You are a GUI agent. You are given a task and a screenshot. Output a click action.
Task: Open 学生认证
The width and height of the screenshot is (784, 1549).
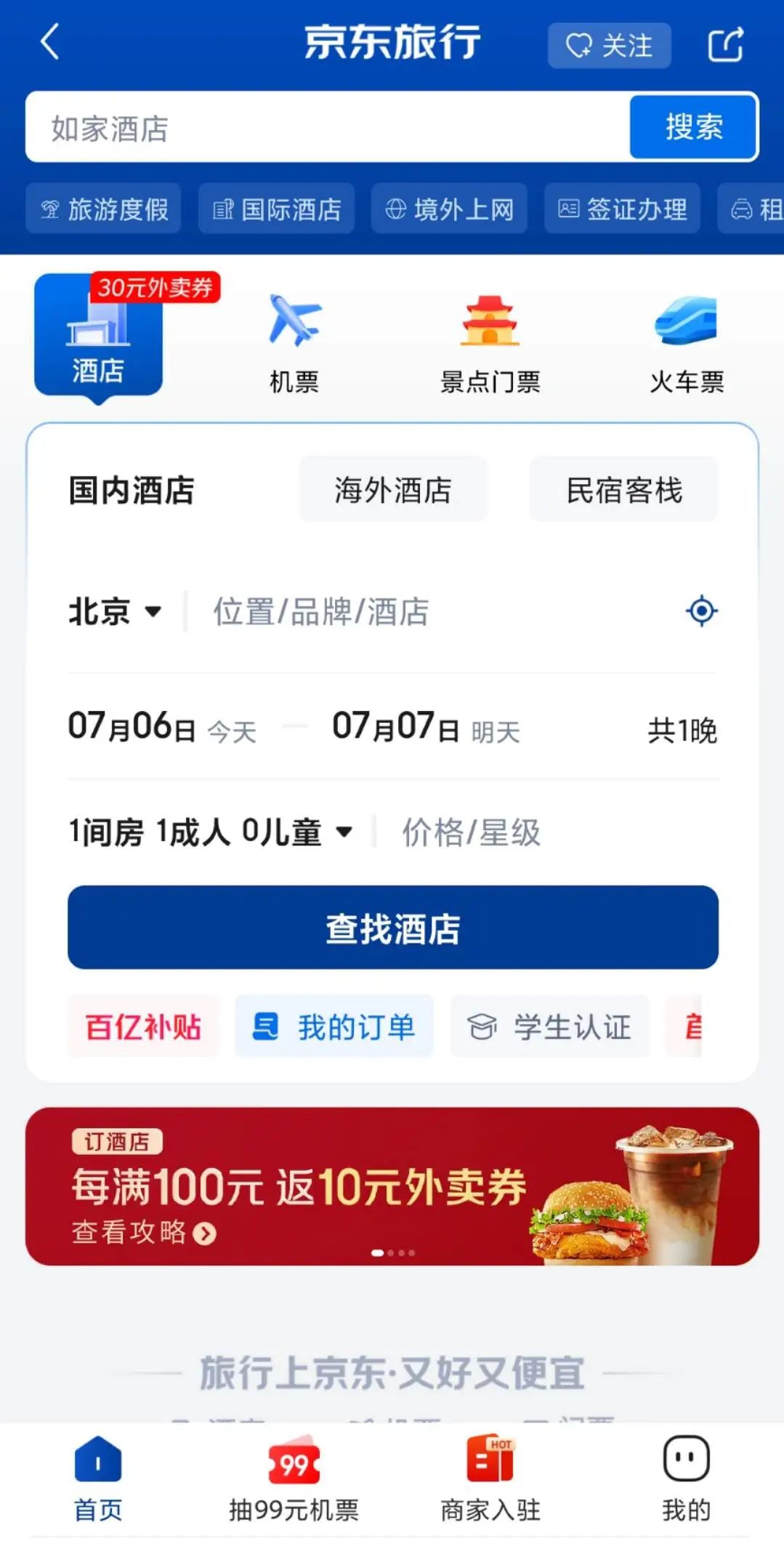[x=549, y=1027]
